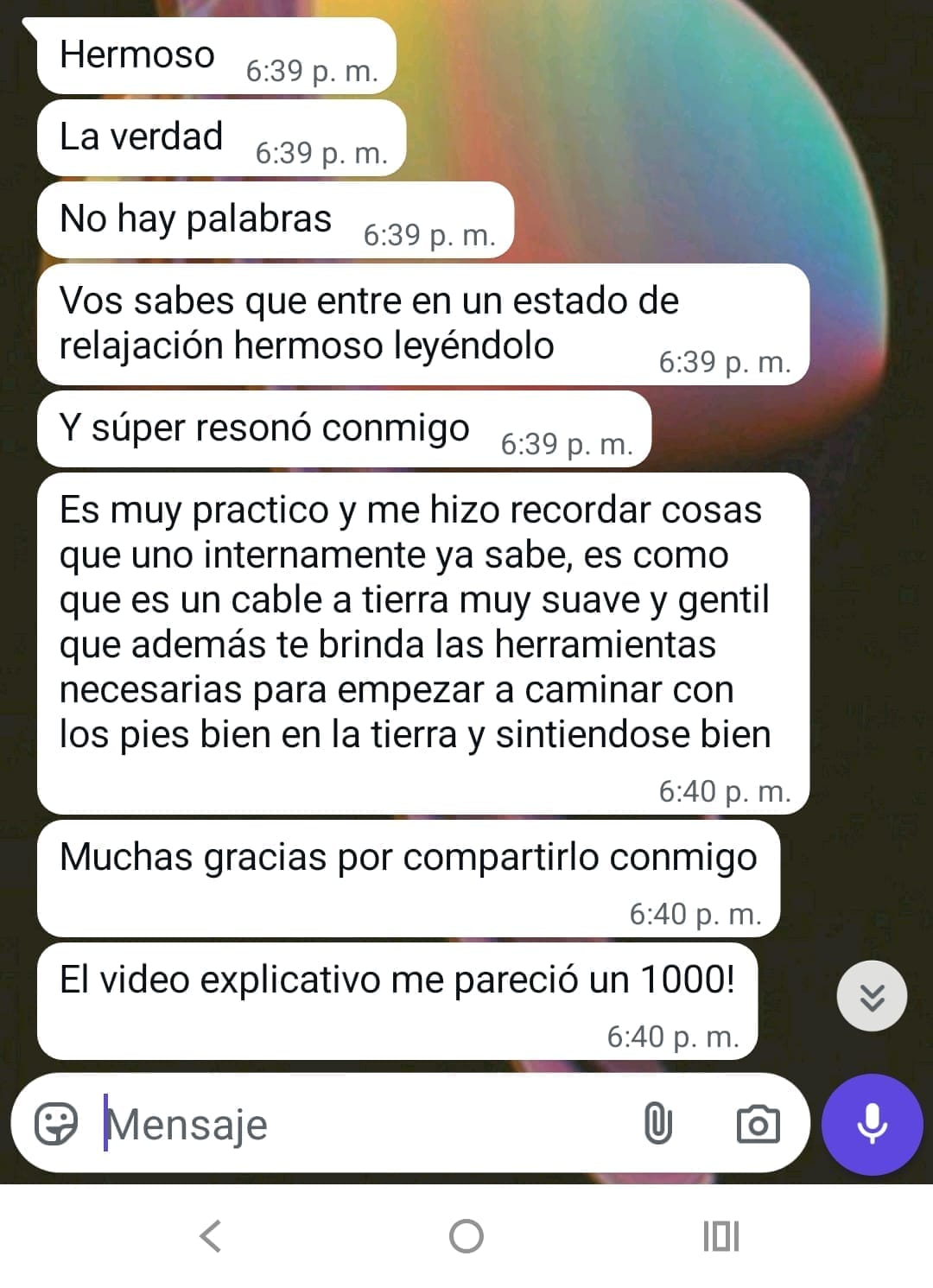Go back with the system back button

coord(211,1235)
